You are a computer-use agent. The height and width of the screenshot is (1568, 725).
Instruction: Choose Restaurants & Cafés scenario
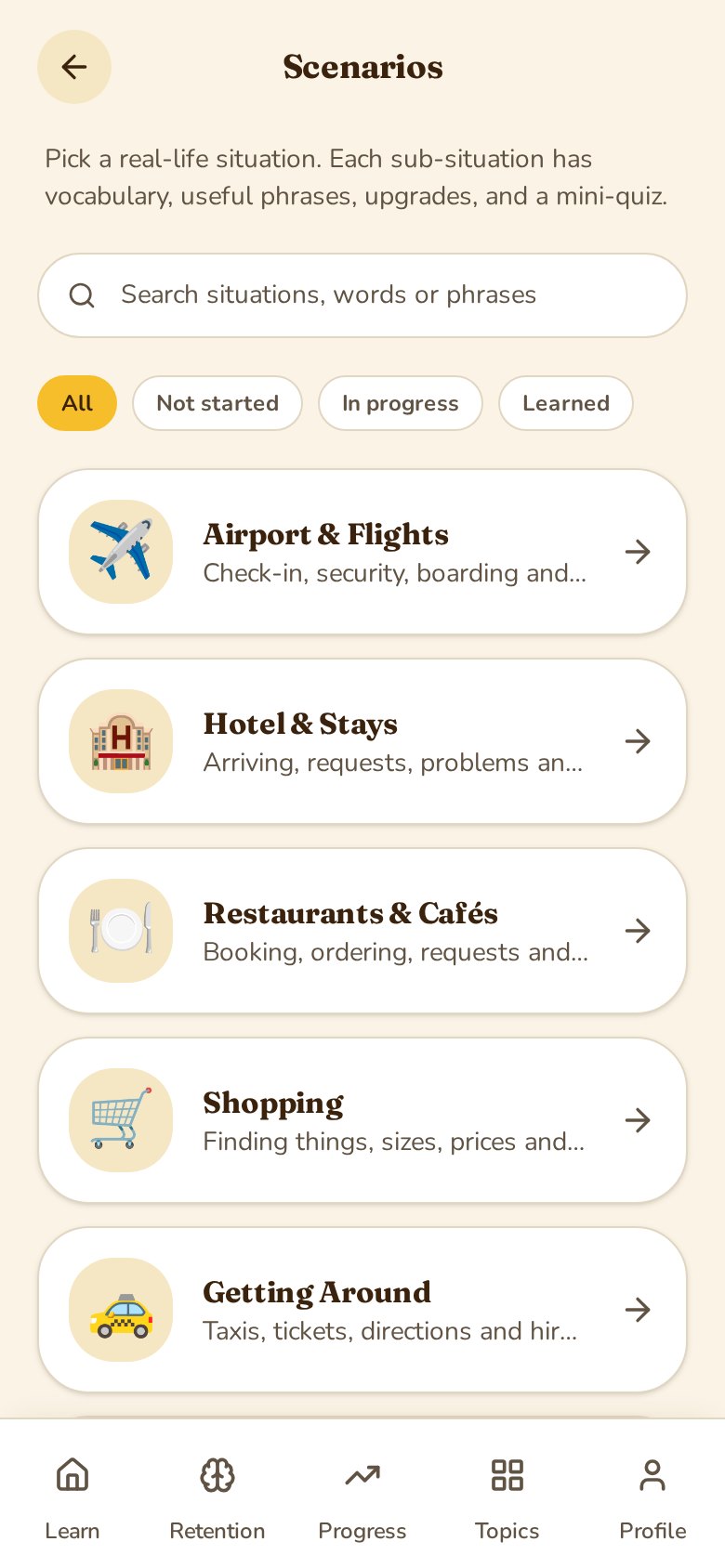362,931
